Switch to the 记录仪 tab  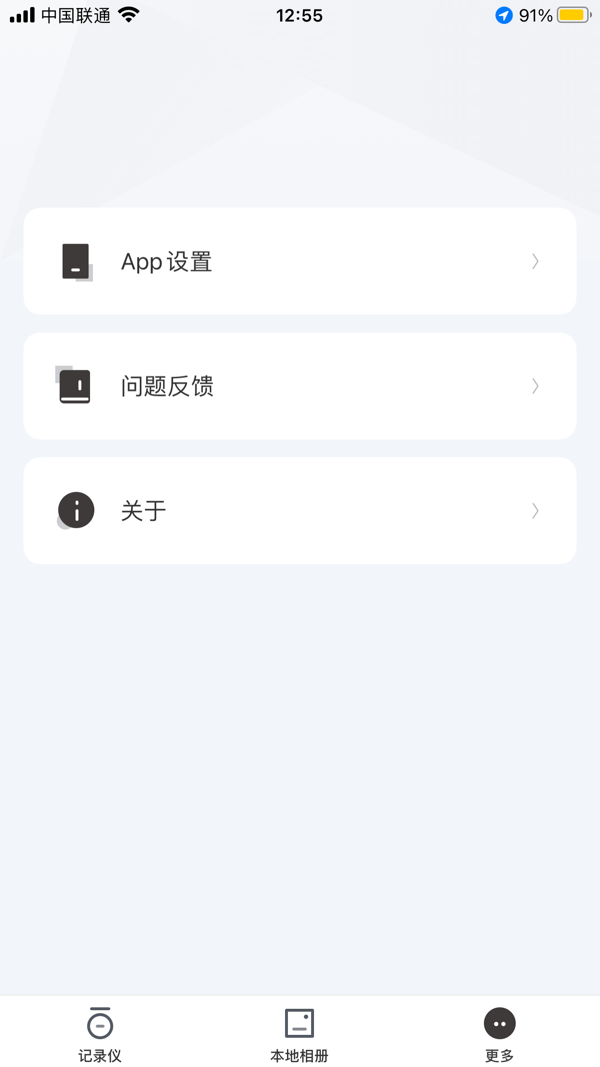point(100,1034)
